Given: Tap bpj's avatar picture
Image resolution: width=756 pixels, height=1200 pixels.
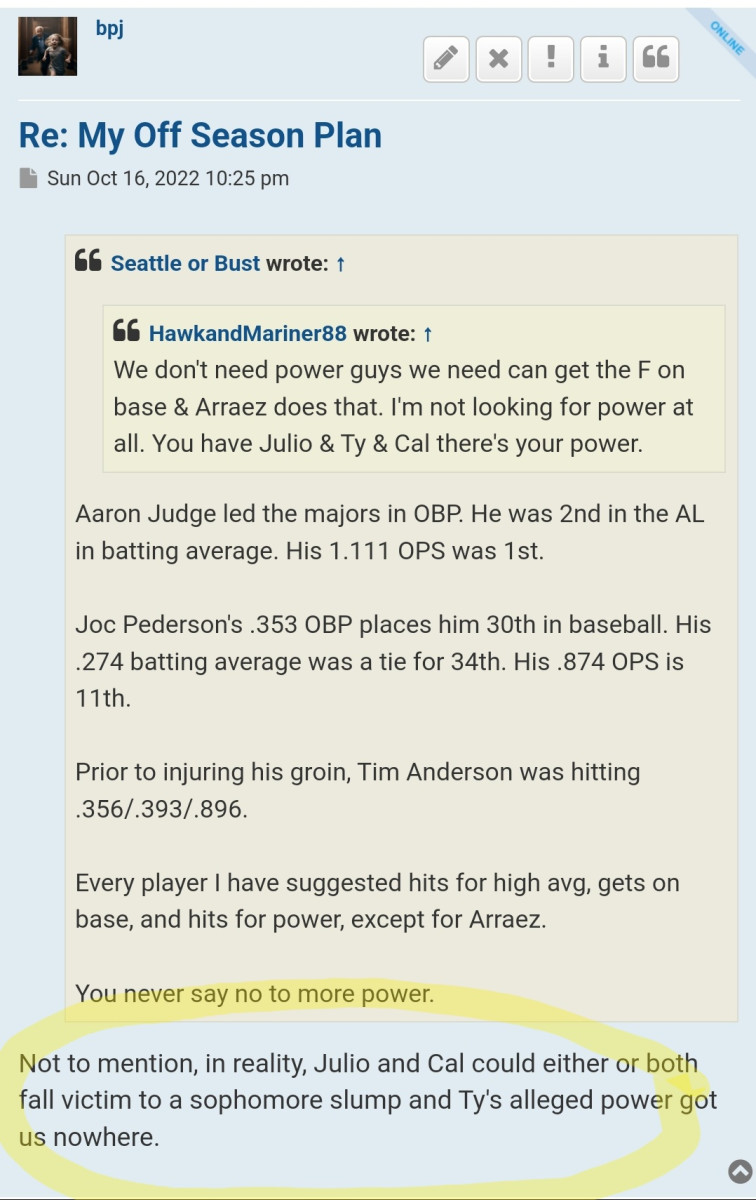Looking at the screenshot, I should 47,46.
